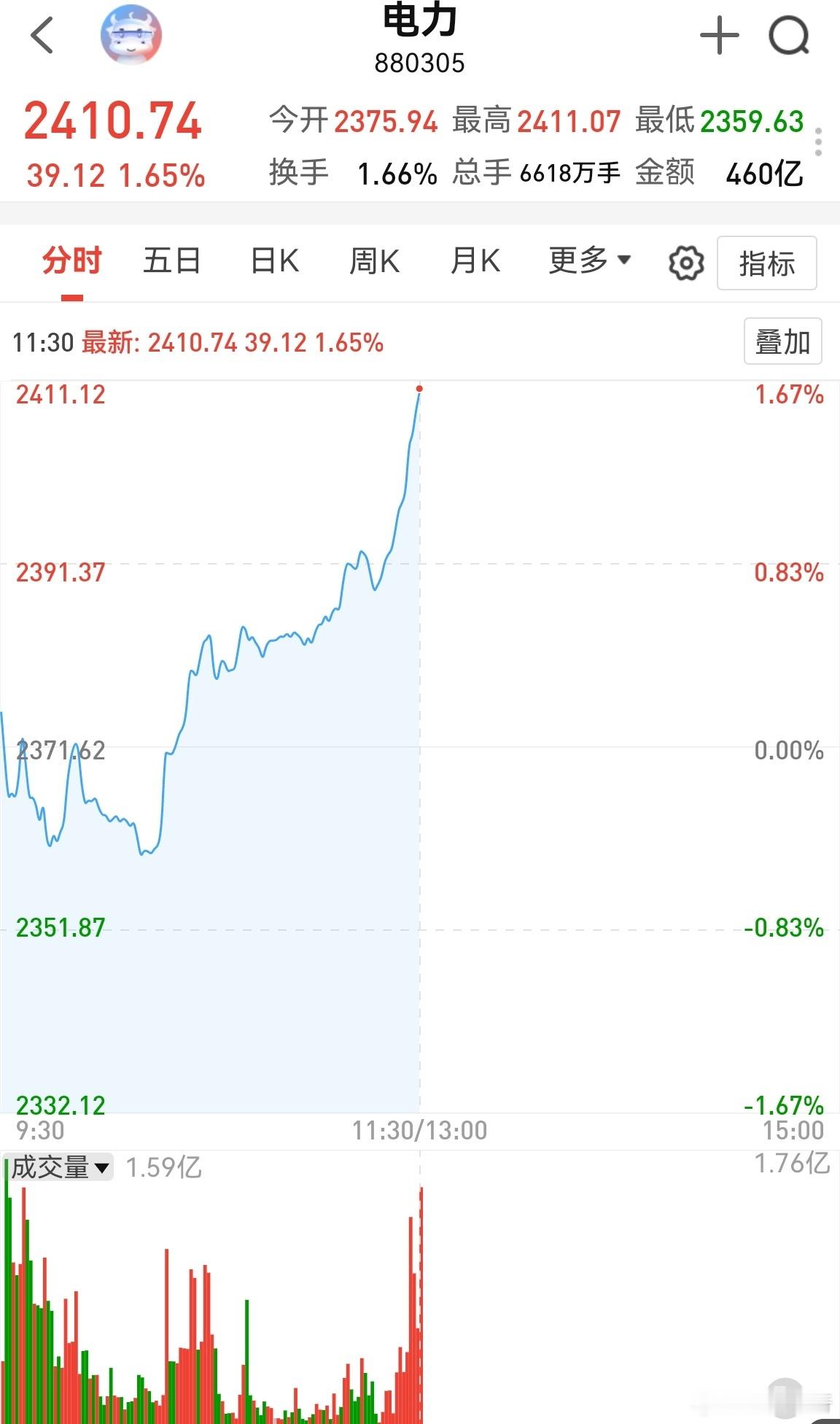Select the 周K weekly chart tab

click(x=374, y=260)
